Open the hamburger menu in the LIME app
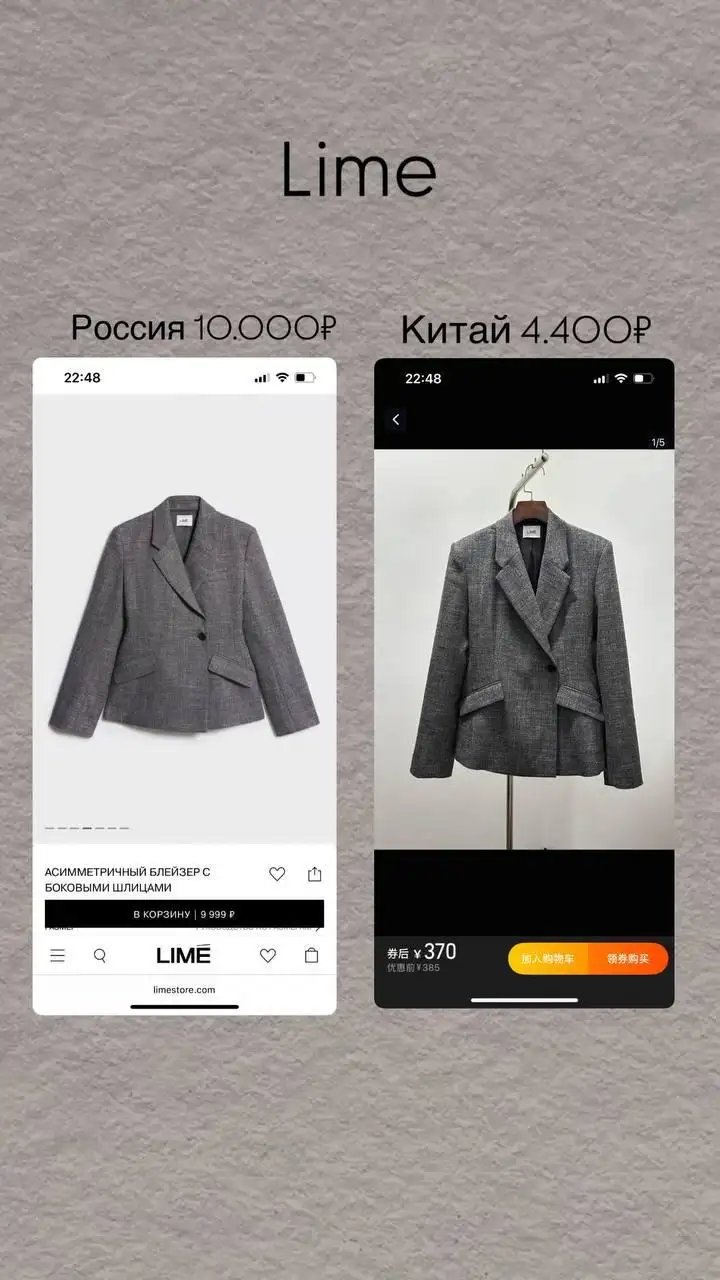This screenshot has height=1280, width=720. point(56,955)
